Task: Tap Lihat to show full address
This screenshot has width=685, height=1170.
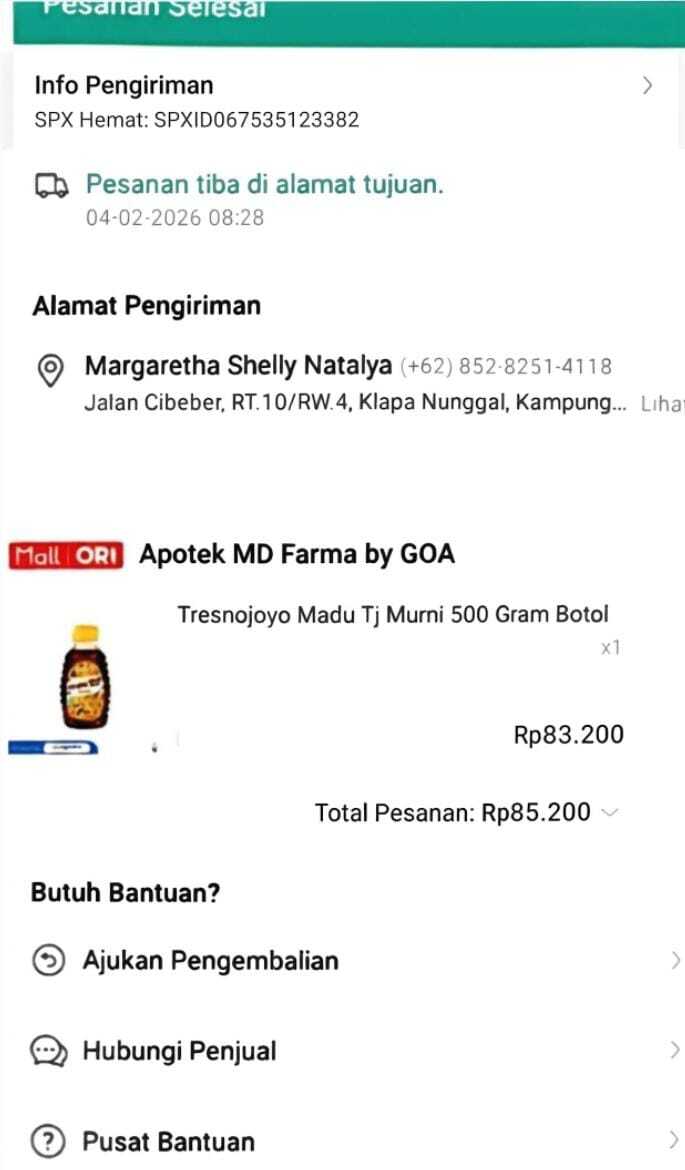Action: tap(663, 407)
